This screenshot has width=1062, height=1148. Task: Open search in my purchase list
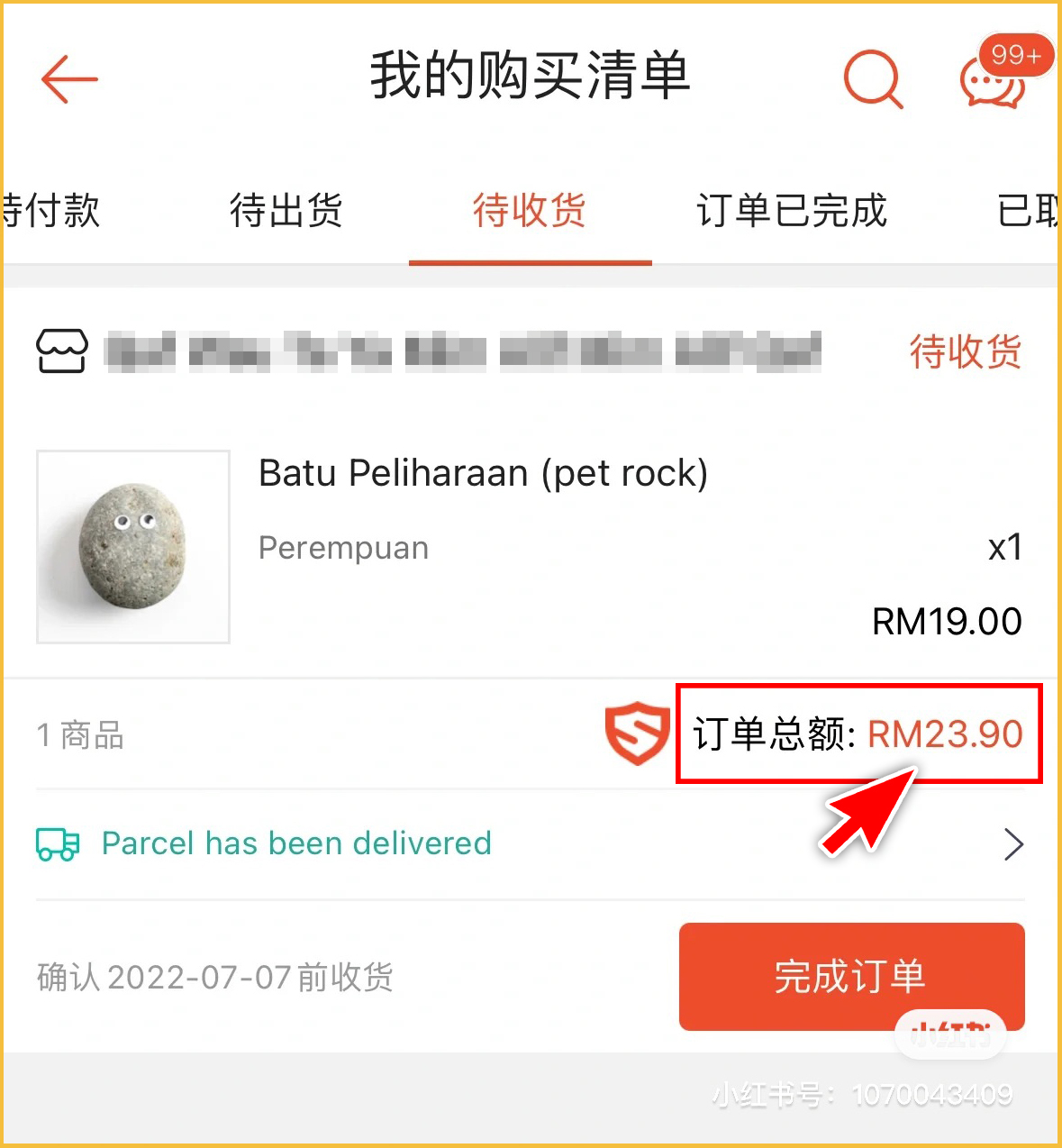[x=872, y=79]
